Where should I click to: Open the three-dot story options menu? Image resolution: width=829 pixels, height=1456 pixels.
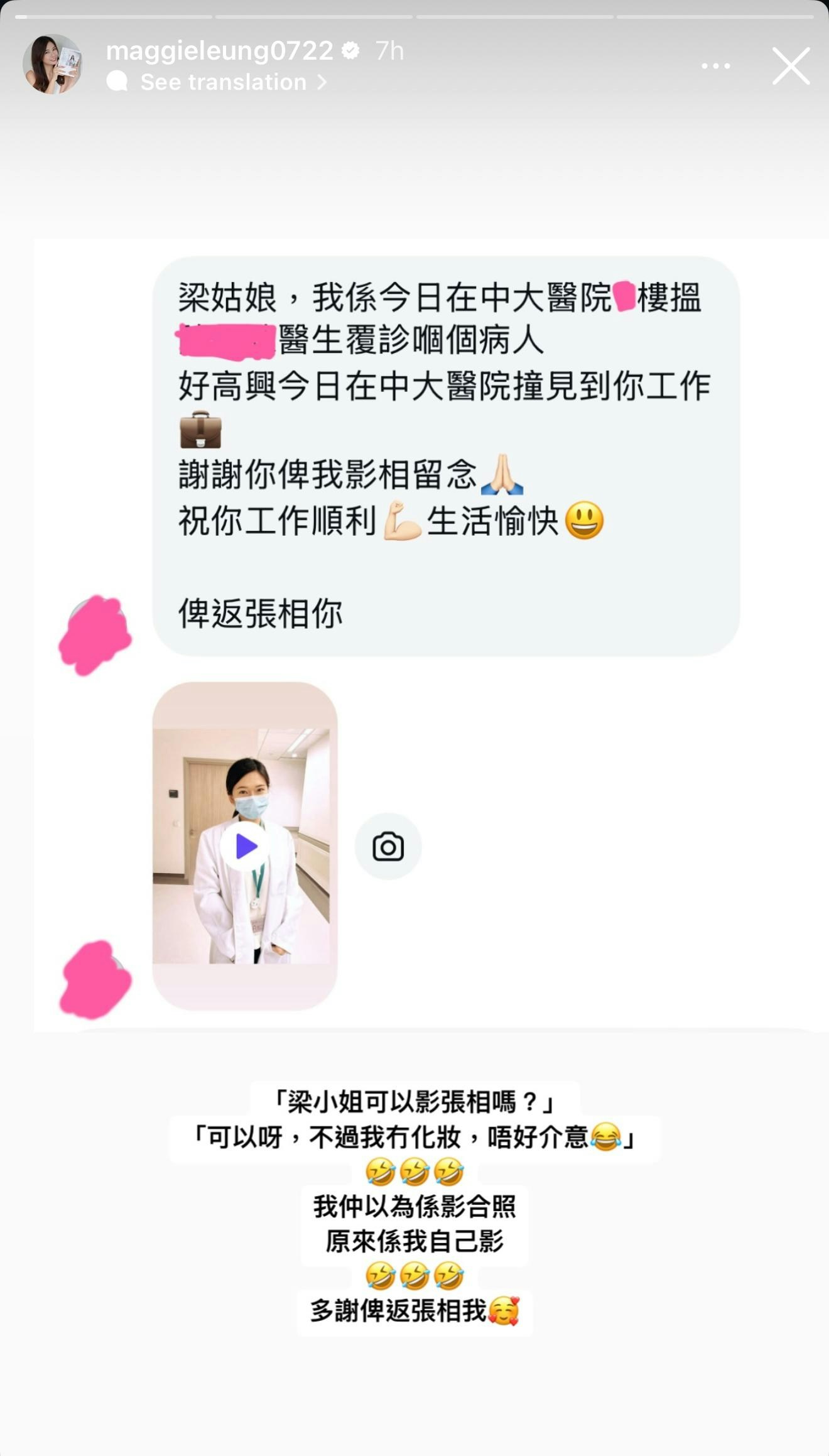click(715, 65)
